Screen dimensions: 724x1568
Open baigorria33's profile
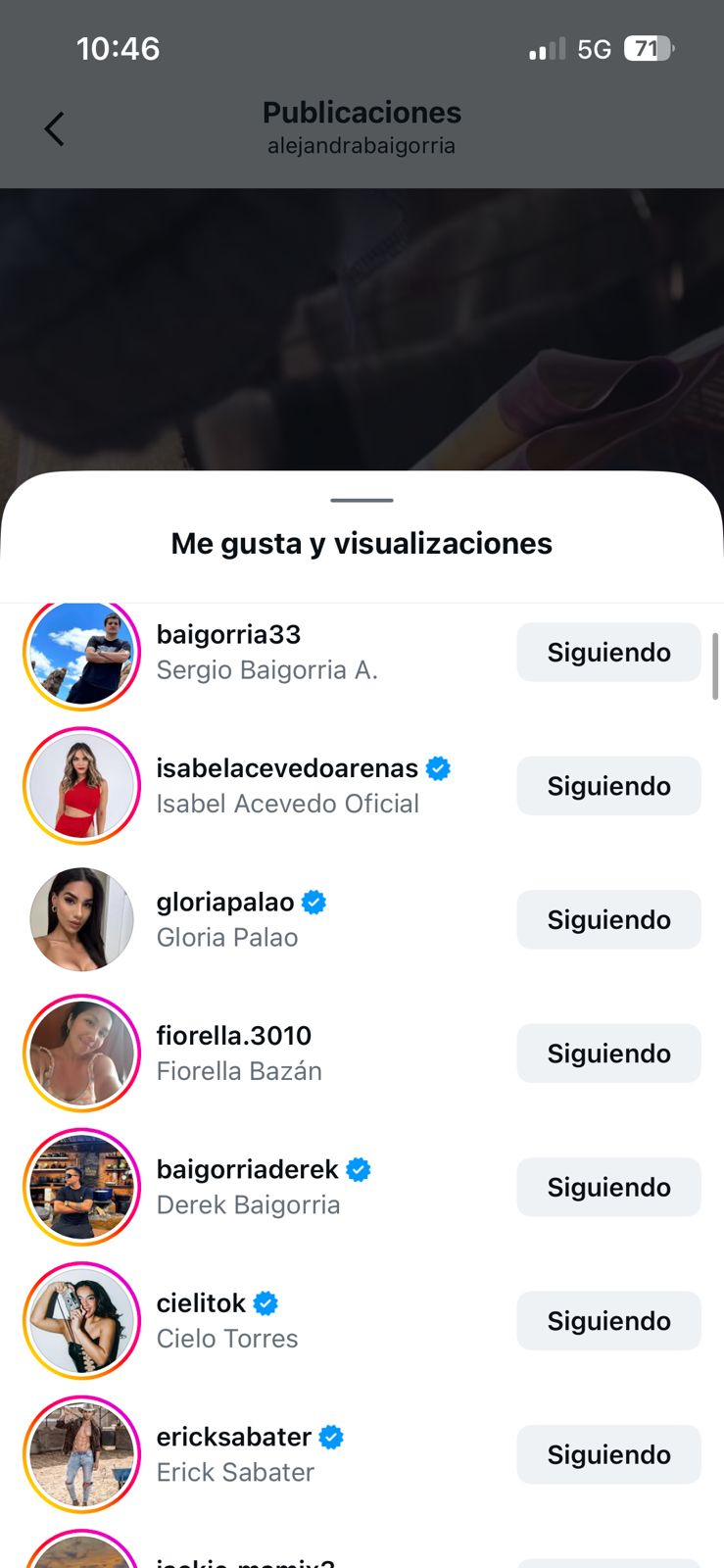[228, 635]
